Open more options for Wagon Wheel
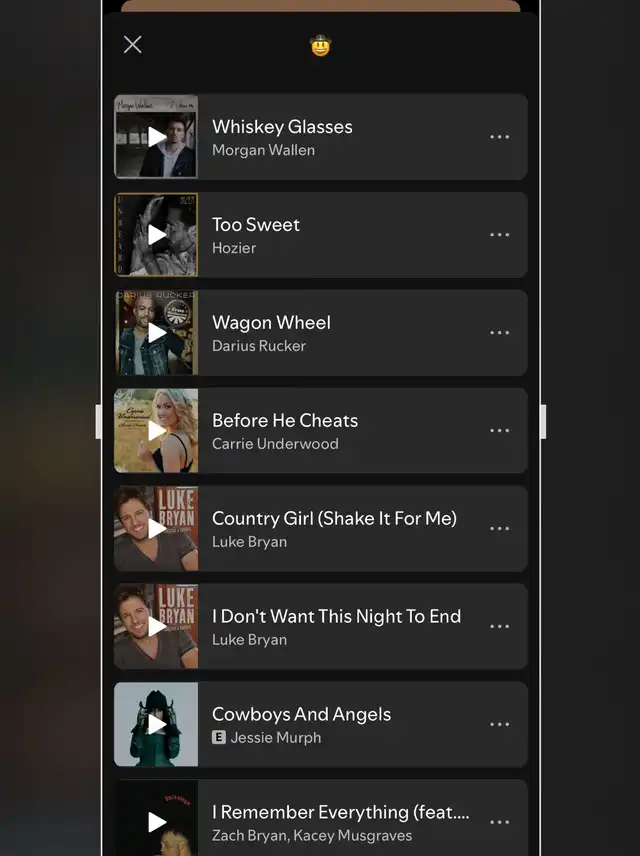The image size is (640, 856). (500, 333)
